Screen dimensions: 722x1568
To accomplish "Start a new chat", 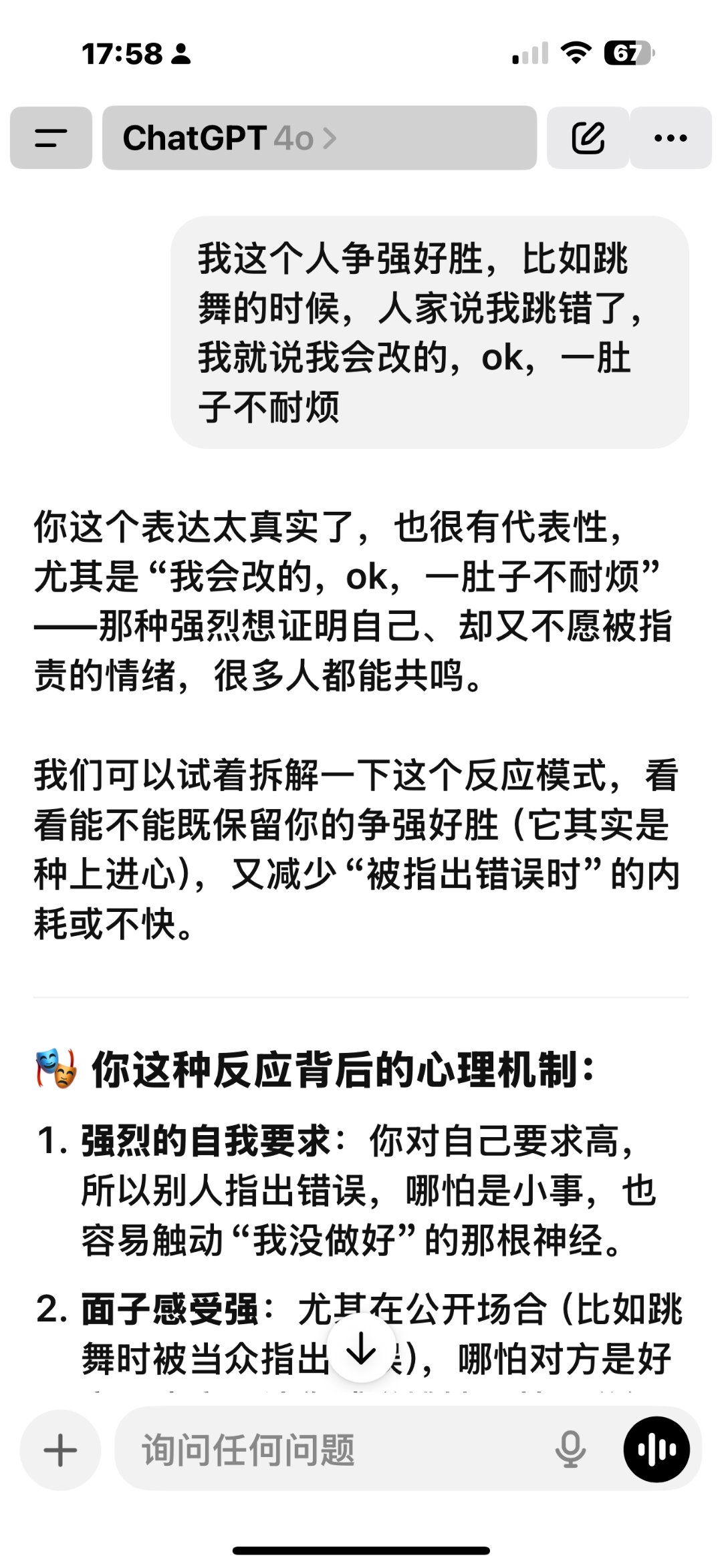I will tap(588, 138).
